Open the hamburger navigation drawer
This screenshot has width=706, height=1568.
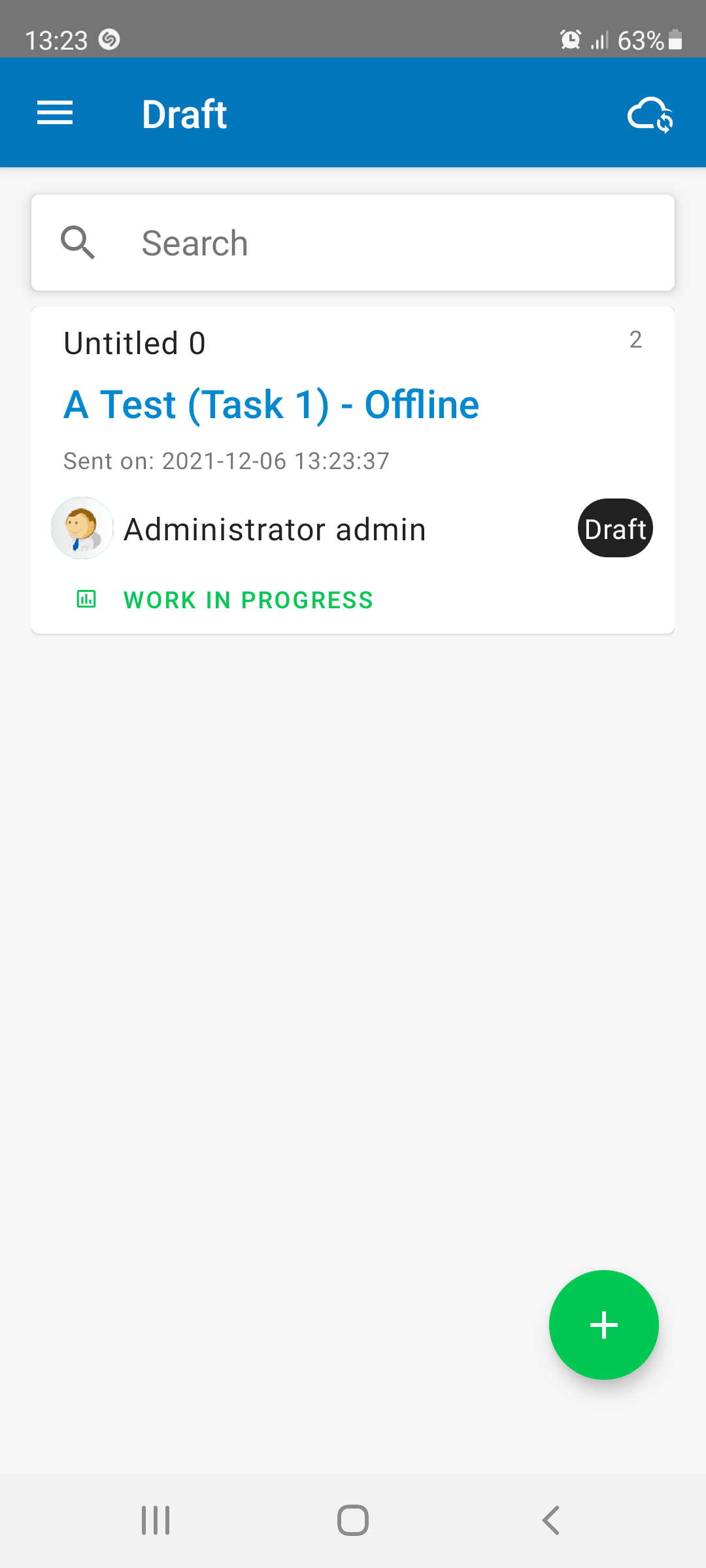pos(55,113)
